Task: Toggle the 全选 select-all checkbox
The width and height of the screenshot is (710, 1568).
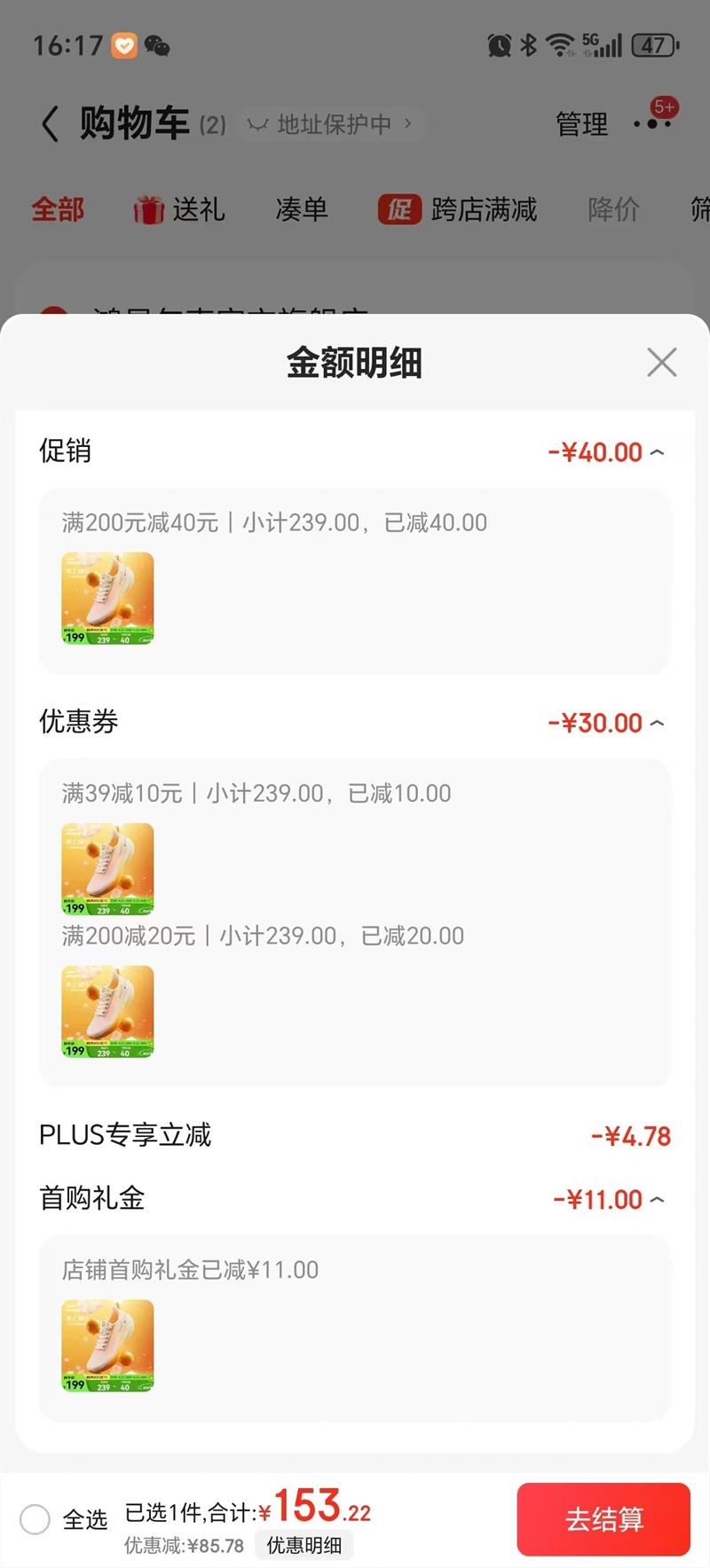Action: click(35, 1519)
